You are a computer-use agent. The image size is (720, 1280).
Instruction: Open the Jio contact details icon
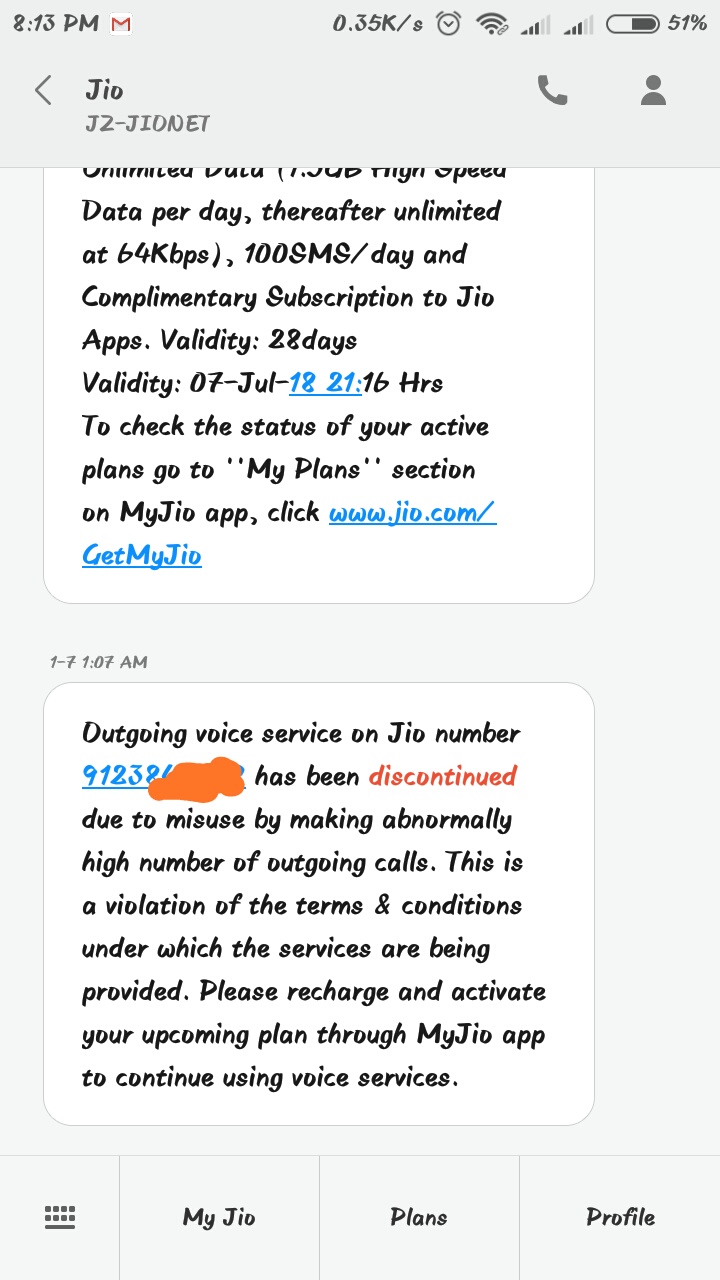(652, 91)
